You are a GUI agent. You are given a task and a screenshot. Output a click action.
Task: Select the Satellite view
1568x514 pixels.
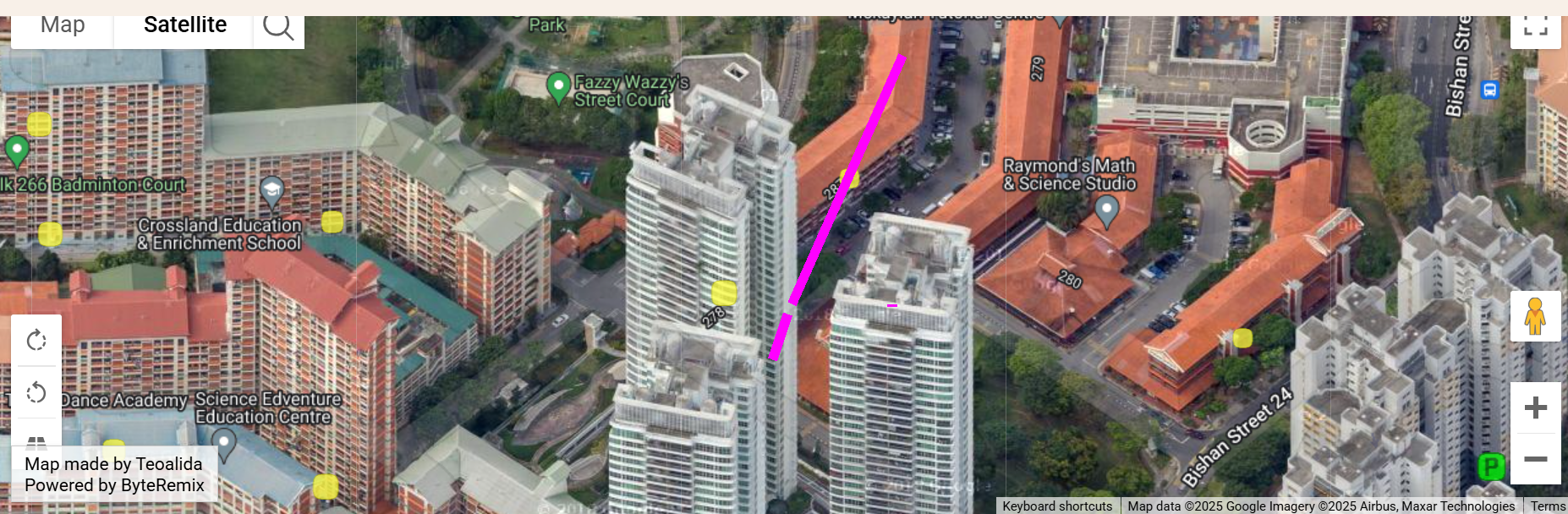click(184, 25)
